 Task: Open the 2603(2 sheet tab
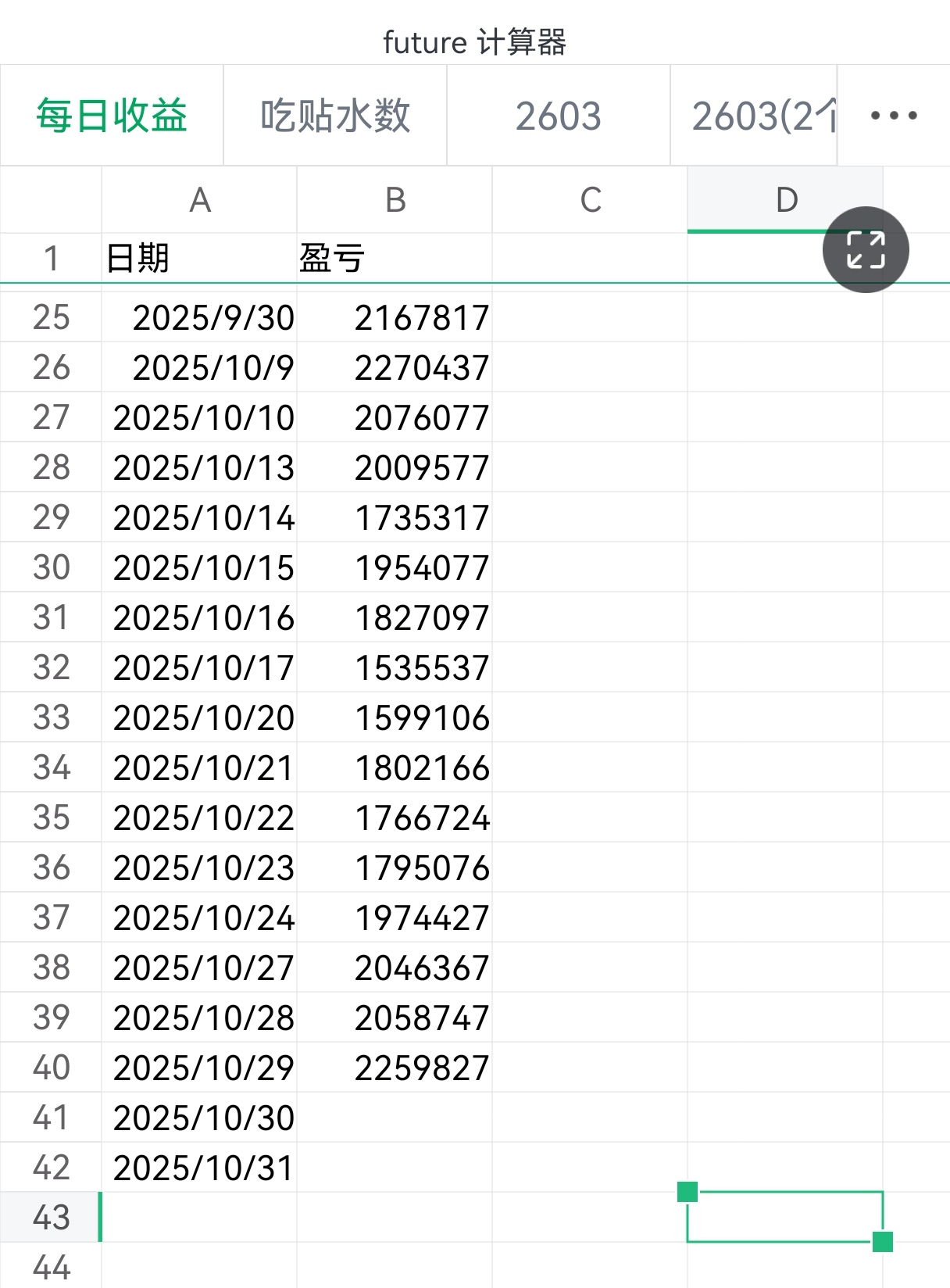(754, 116)
